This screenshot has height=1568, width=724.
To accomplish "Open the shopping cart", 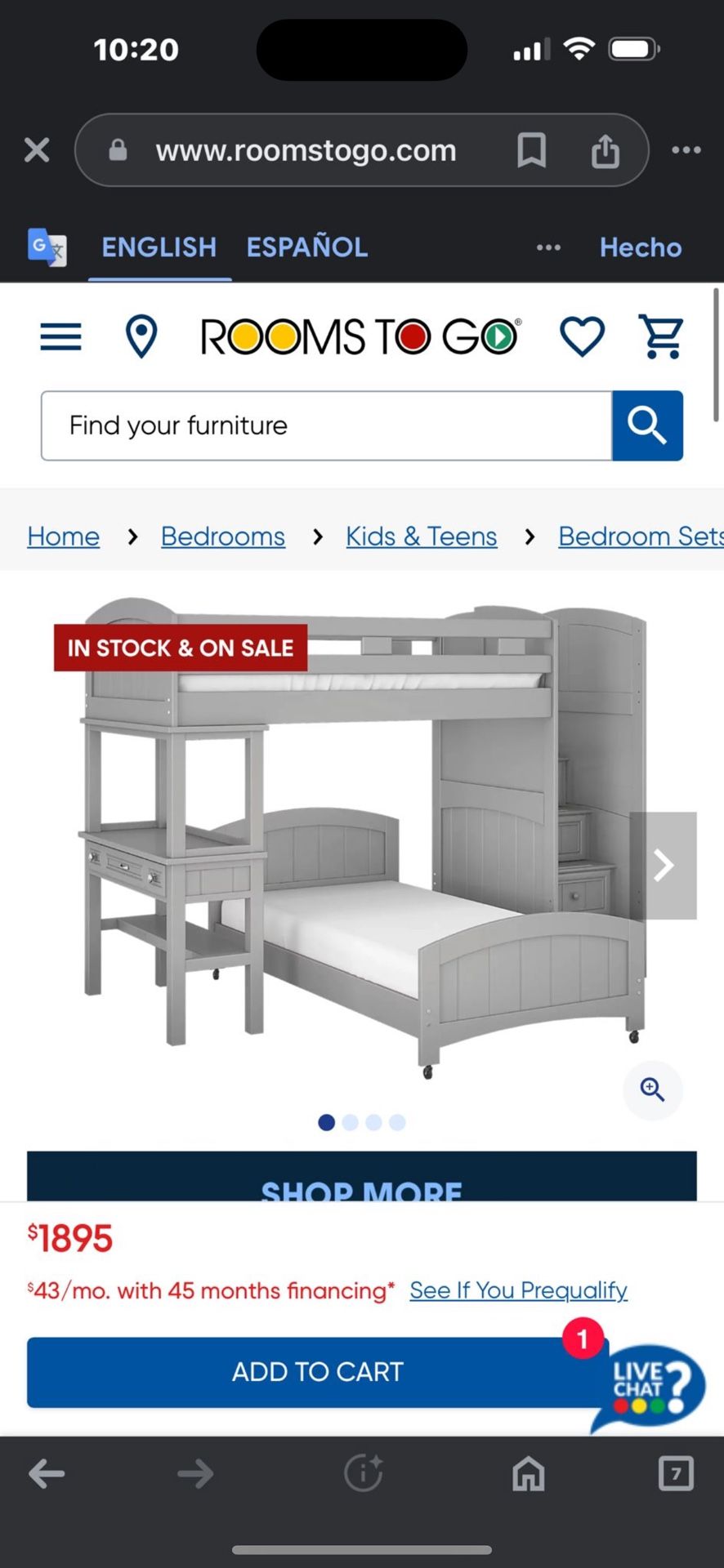I will pos(662,336).
